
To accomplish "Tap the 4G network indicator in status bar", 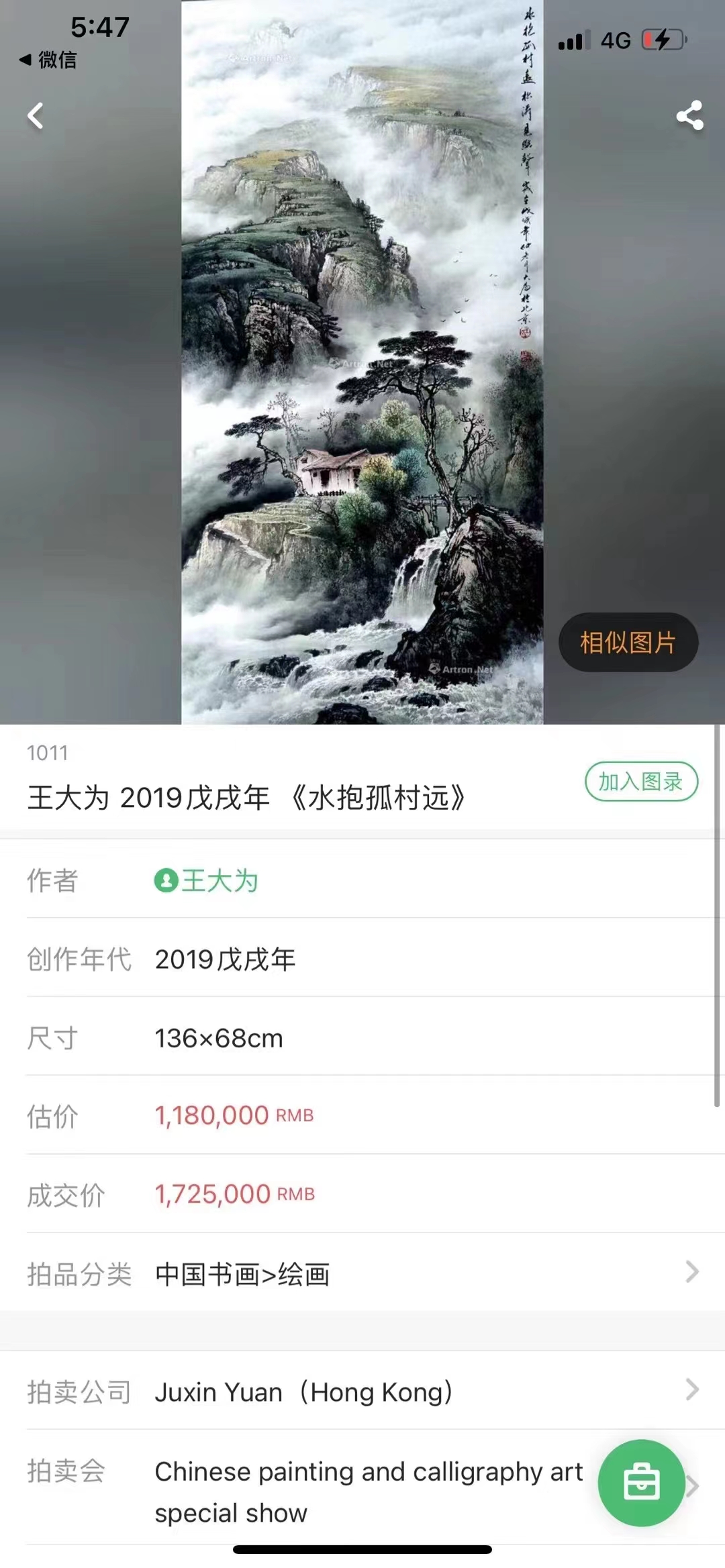I will coord(613,40).
